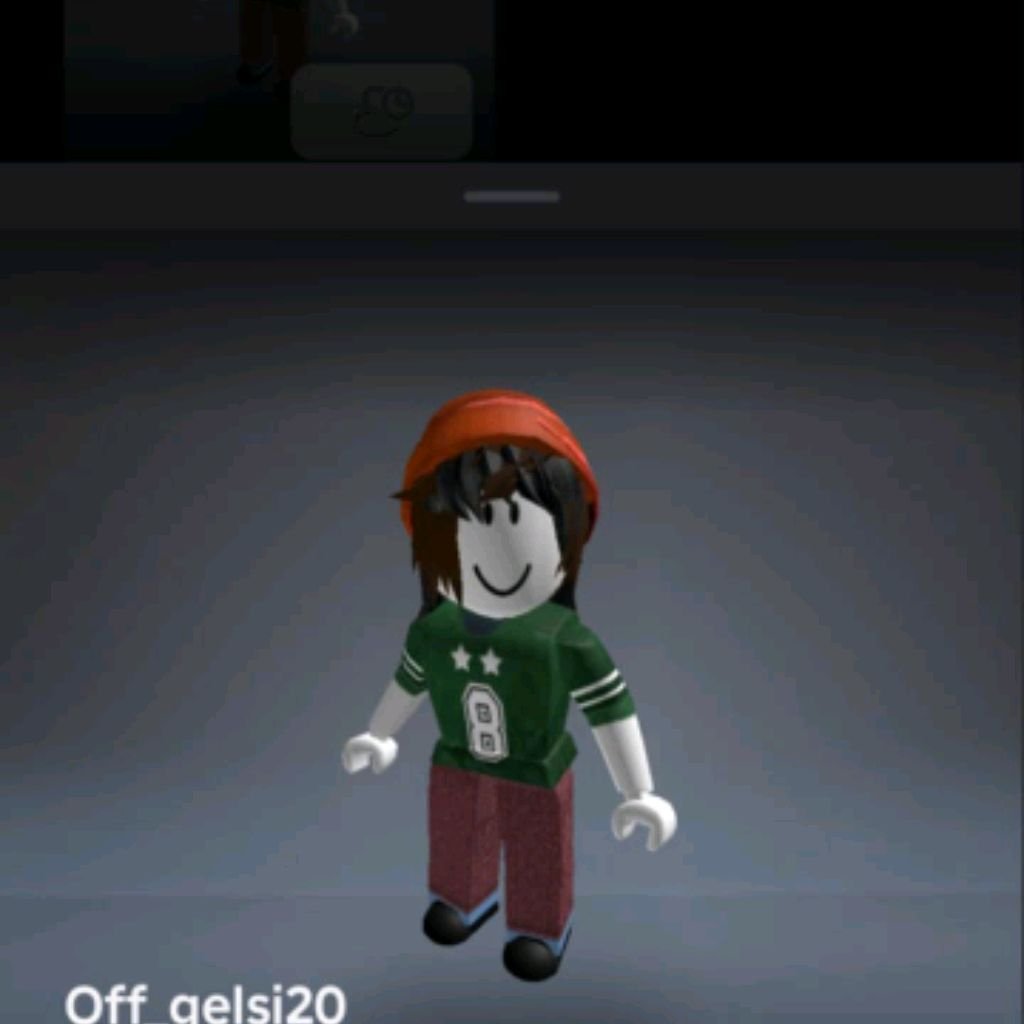Tap the bottom sheet's drag handle
The height and width of the screenshot is (1024, 1024).
(511, 197)
